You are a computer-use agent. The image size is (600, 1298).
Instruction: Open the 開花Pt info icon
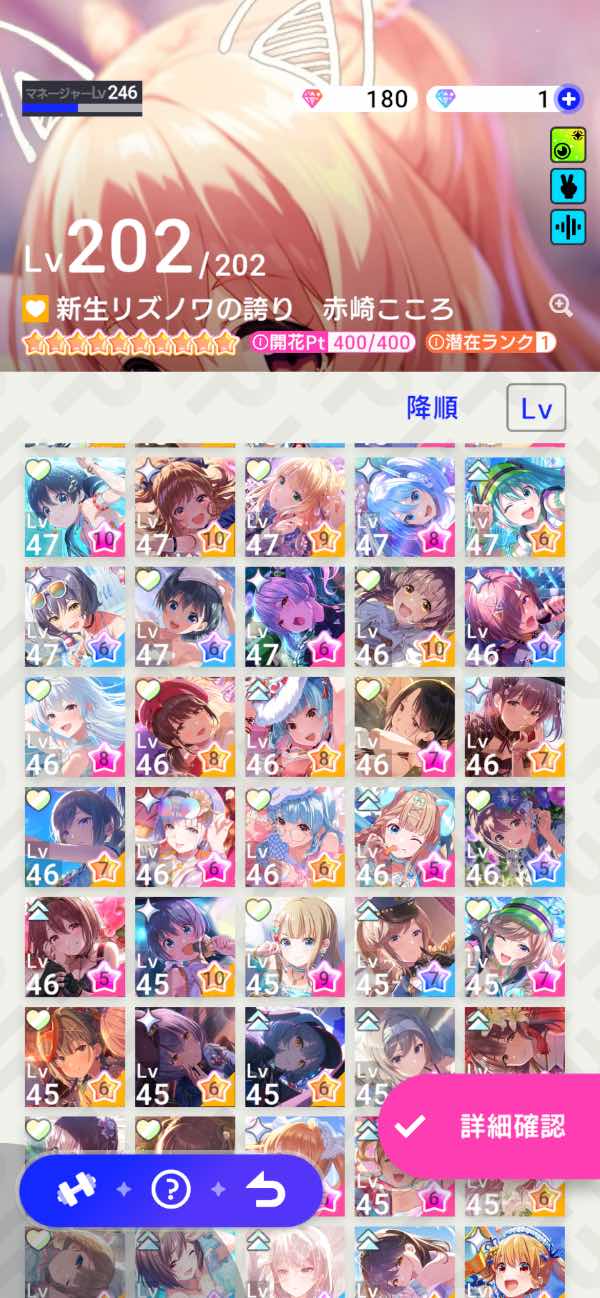(x=260, y=343)
